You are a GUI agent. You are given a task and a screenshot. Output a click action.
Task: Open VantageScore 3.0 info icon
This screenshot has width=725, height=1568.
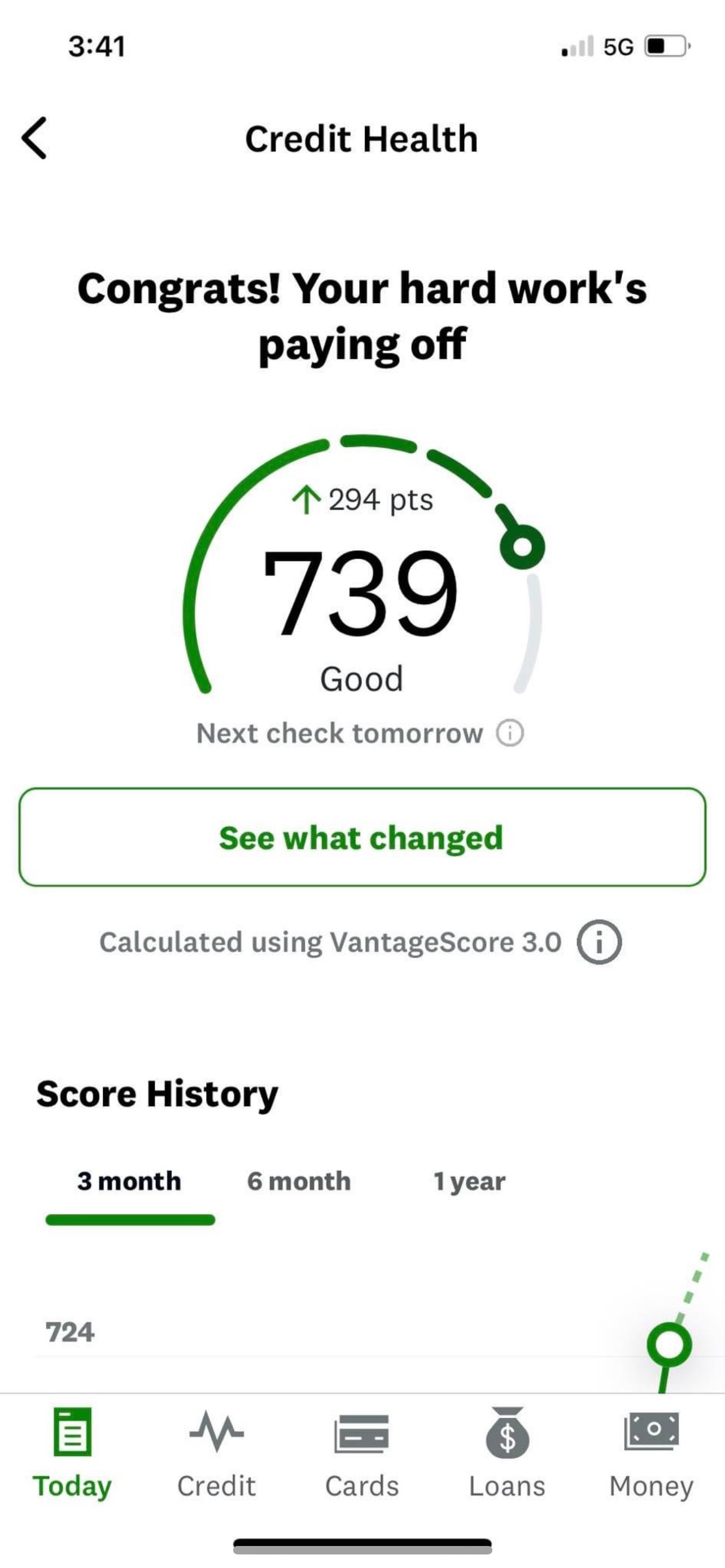(599, 942)
